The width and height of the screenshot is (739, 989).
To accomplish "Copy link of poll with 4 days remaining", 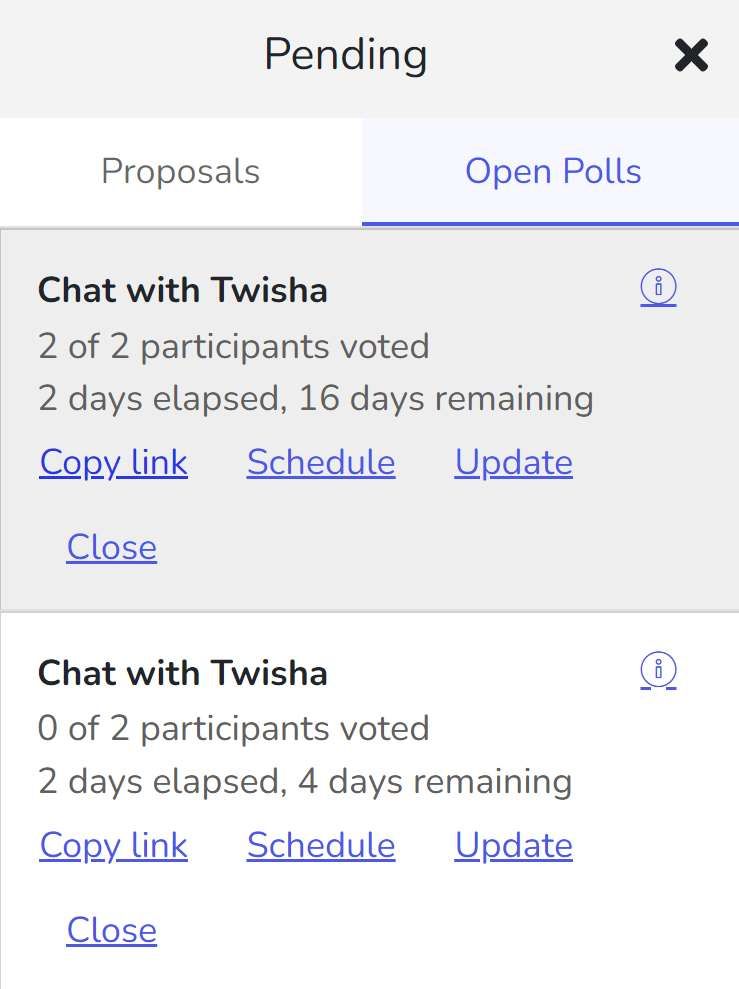I will 114,846.
